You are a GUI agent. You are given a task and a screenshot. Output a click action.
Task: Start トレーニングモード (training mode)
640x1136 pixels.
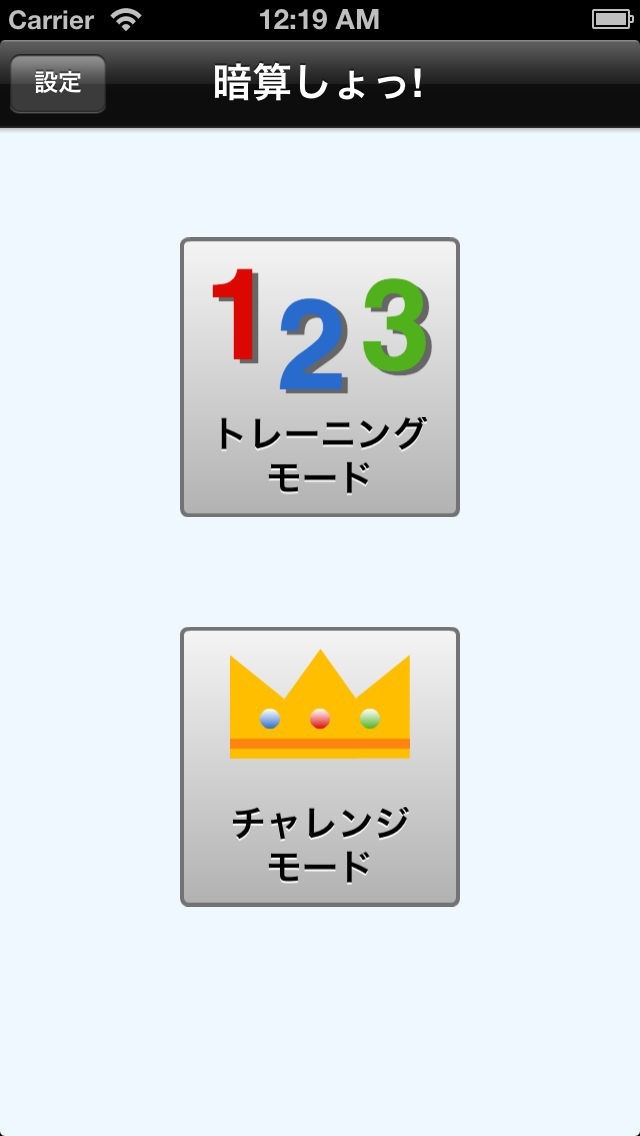[x=319, y=377]
